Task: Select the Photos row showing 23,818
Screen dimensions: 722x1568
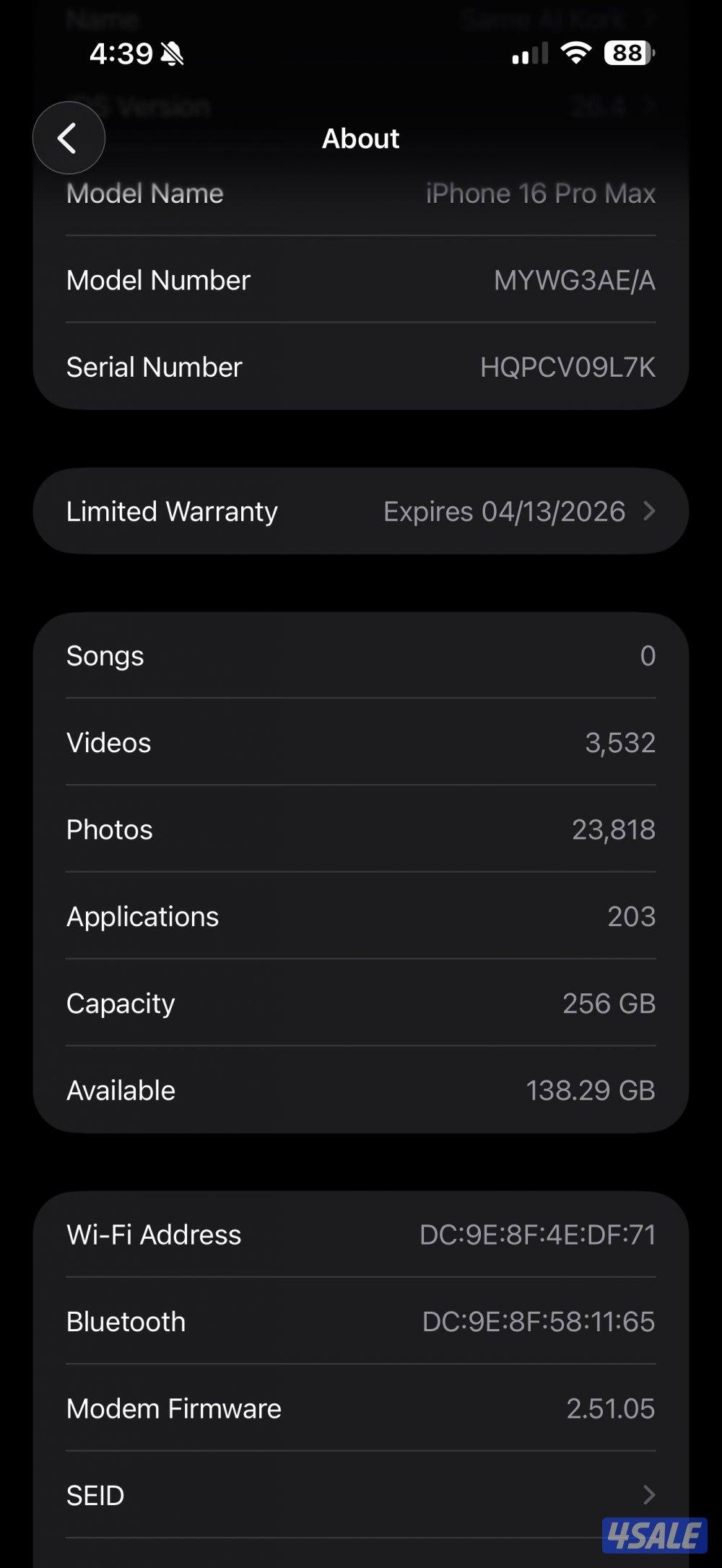Action: (x=361, y=829)
